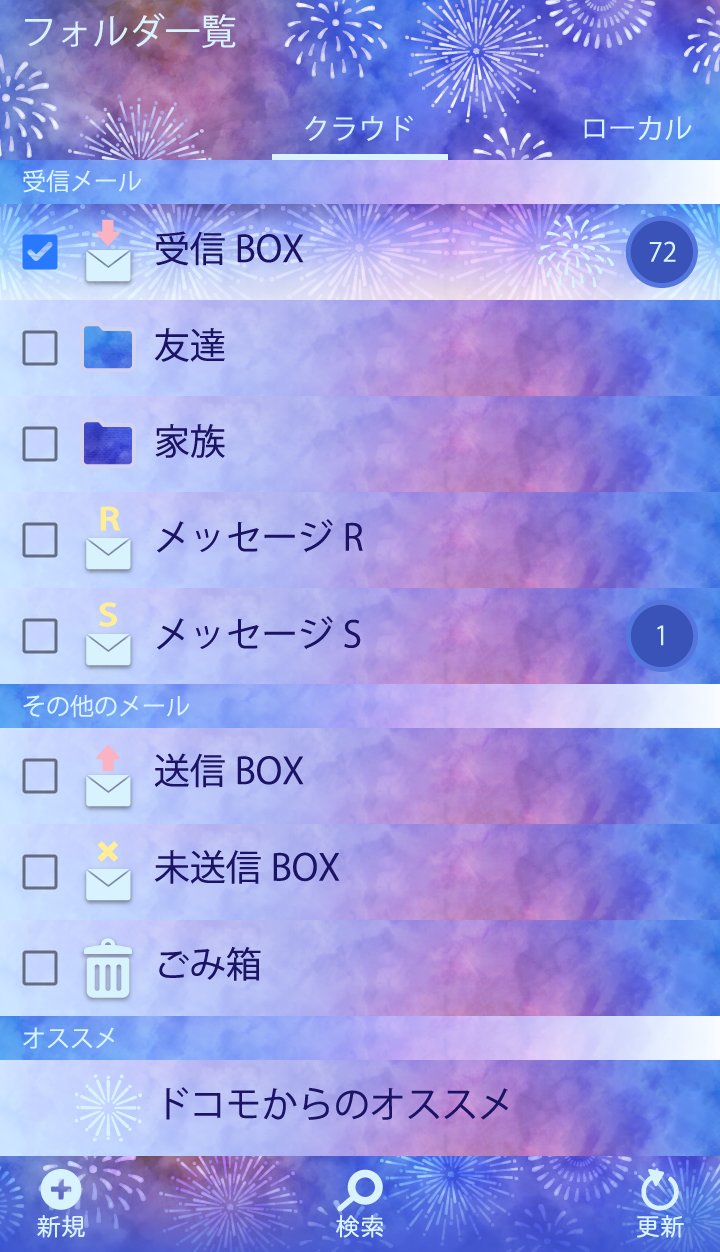Check the 家族 folder checkbox
Screen dimensions: 720x1252
coord(40,444)
